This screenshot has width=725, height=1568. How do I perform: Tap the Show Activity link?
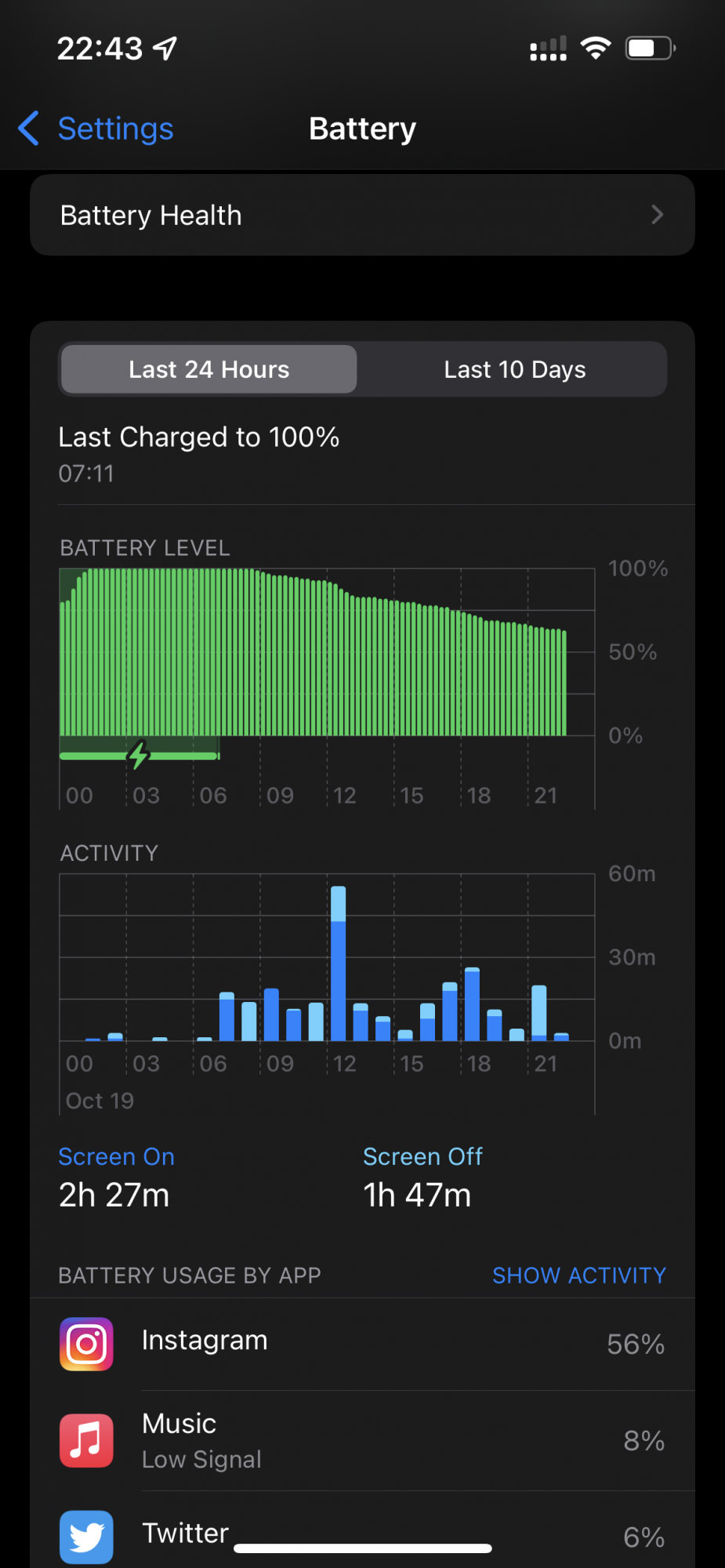578,1276
